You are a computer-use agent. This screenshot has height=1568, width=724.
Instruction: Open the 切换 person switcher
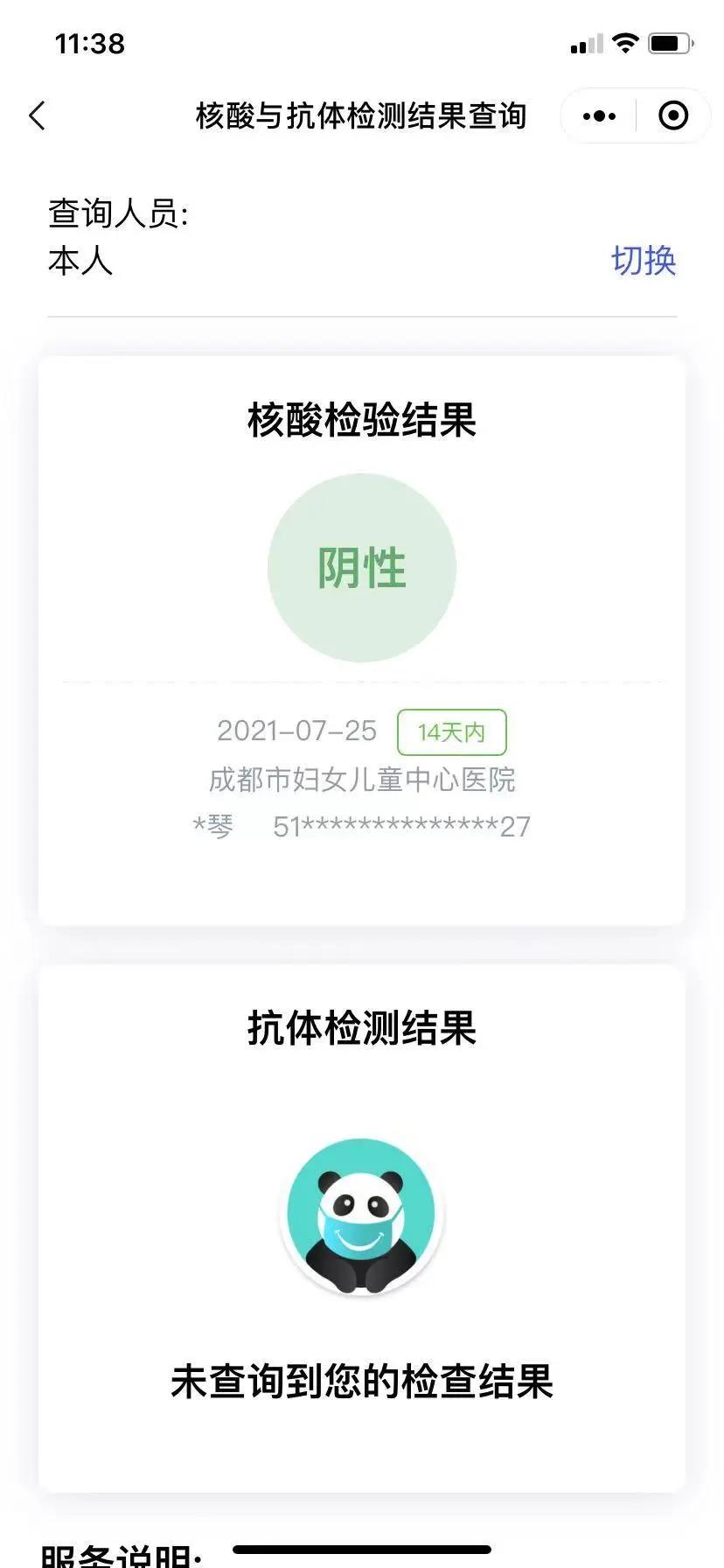click(x=644, y=261)
